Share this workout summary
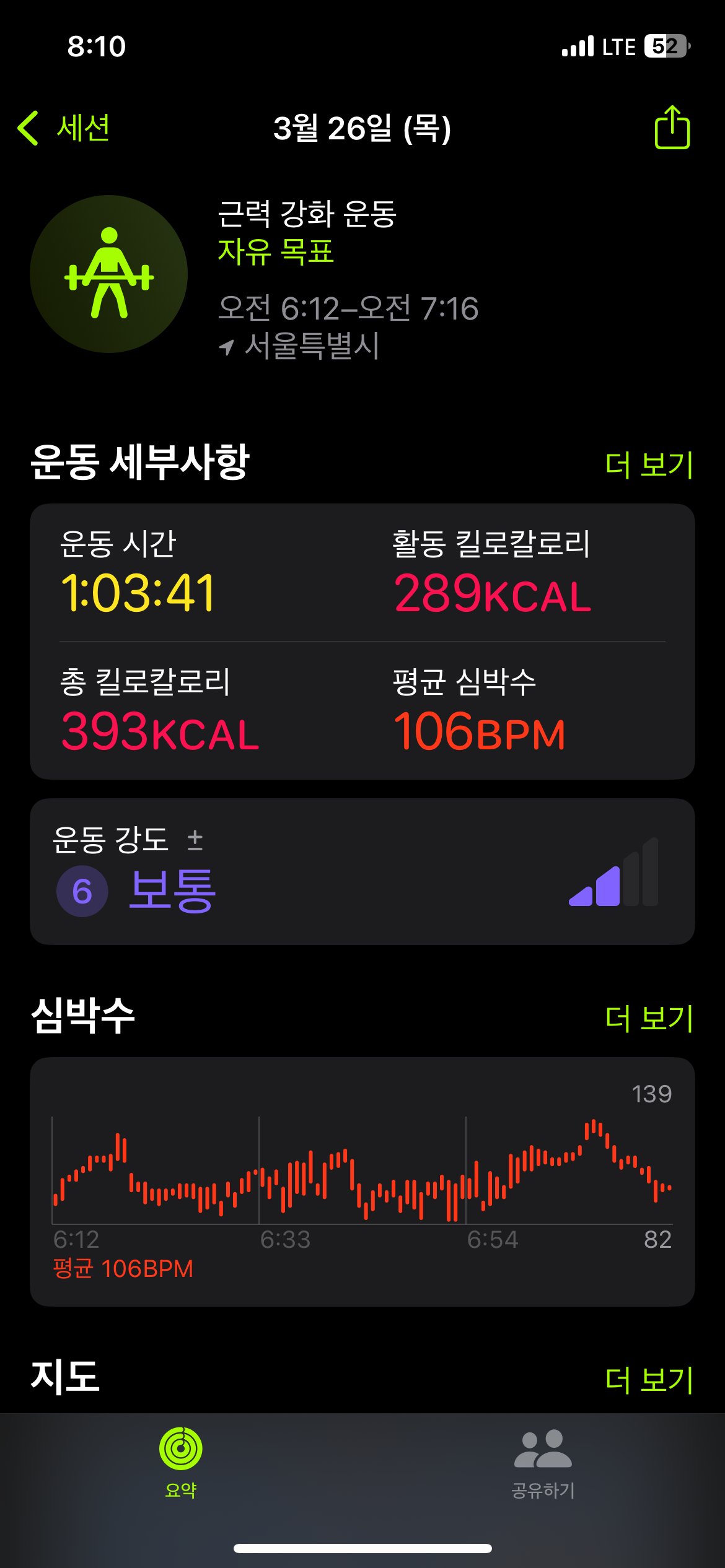Viewport: 725px width, 1568px height. click(x=672, y=127)
